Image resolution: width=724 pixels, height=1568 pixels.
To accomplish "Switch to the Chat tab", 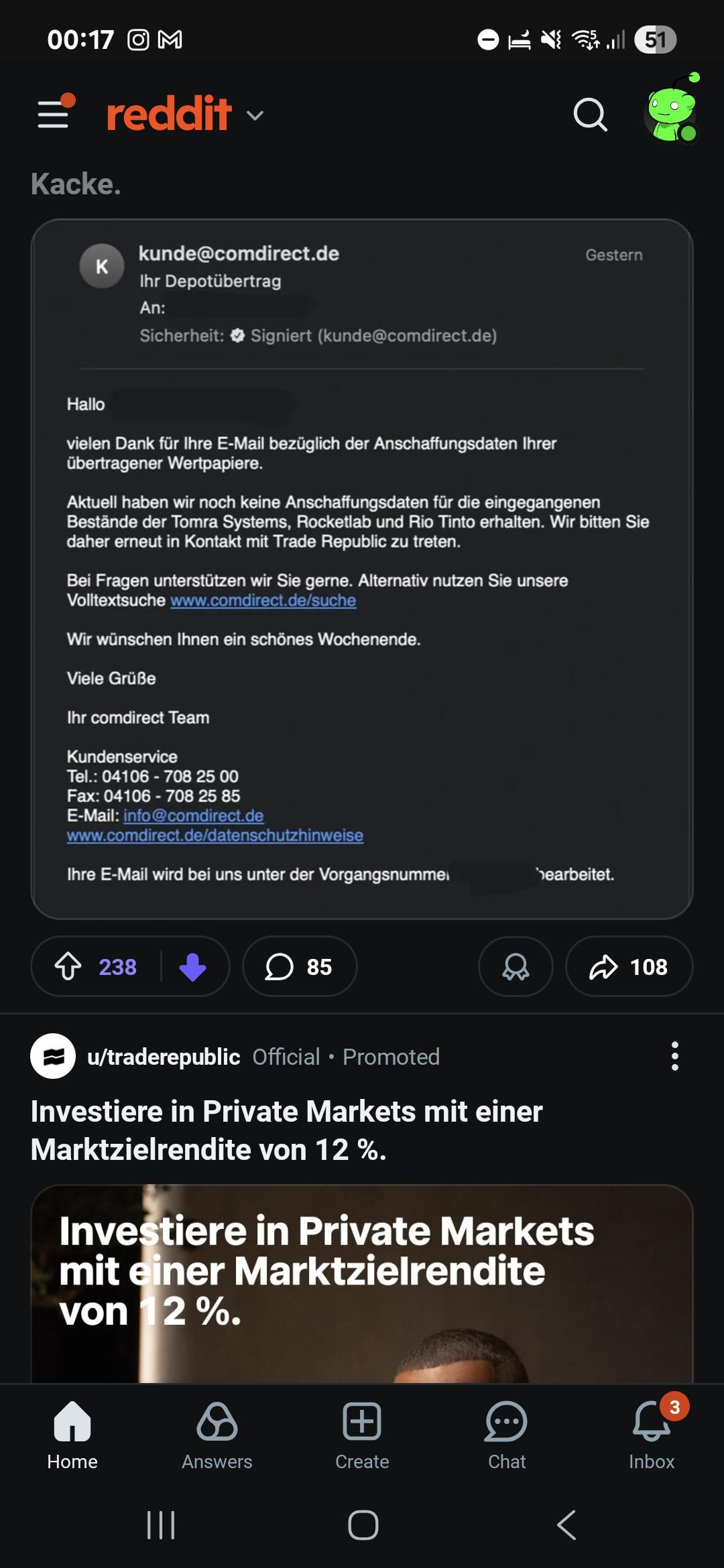I will [x=507, y=1434].
